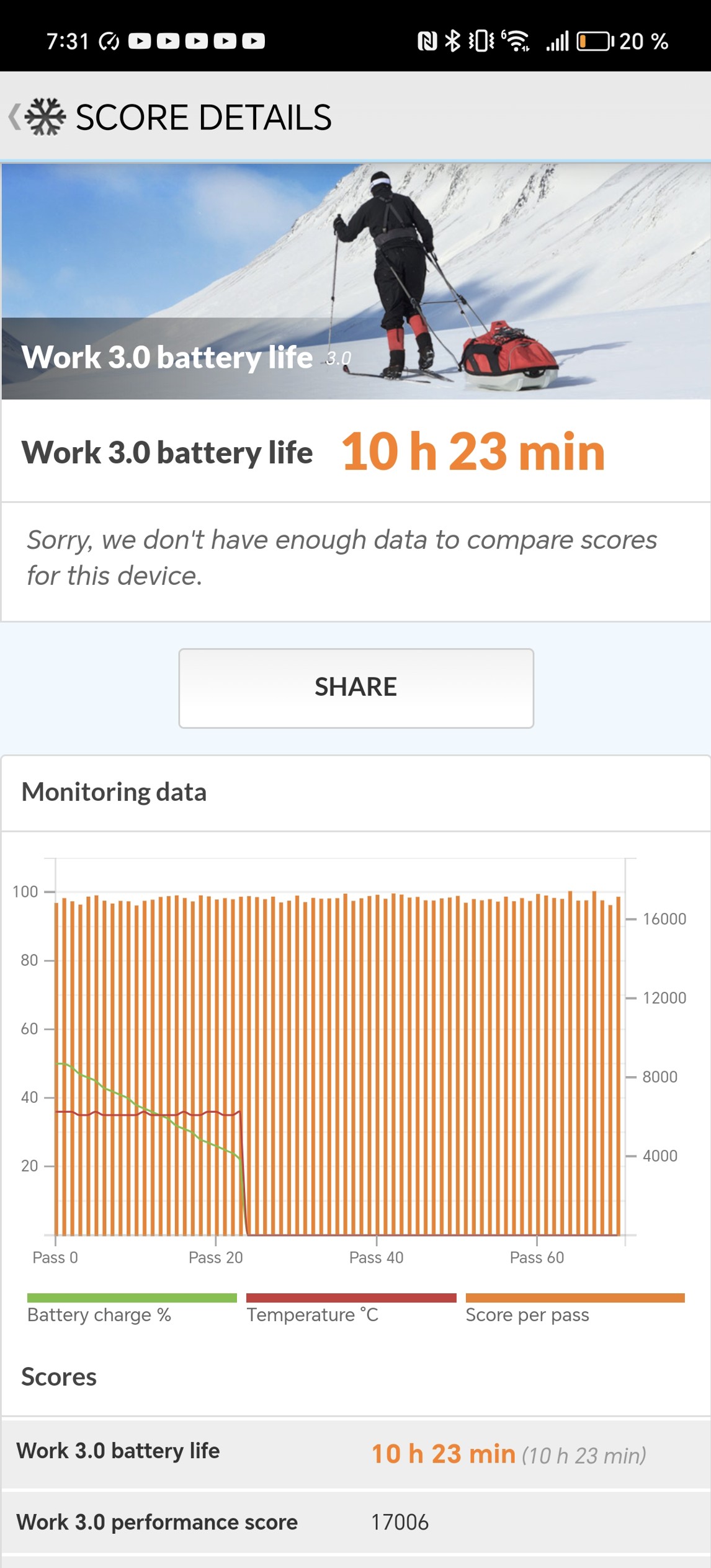Share the battery life result

pos(355,688)
